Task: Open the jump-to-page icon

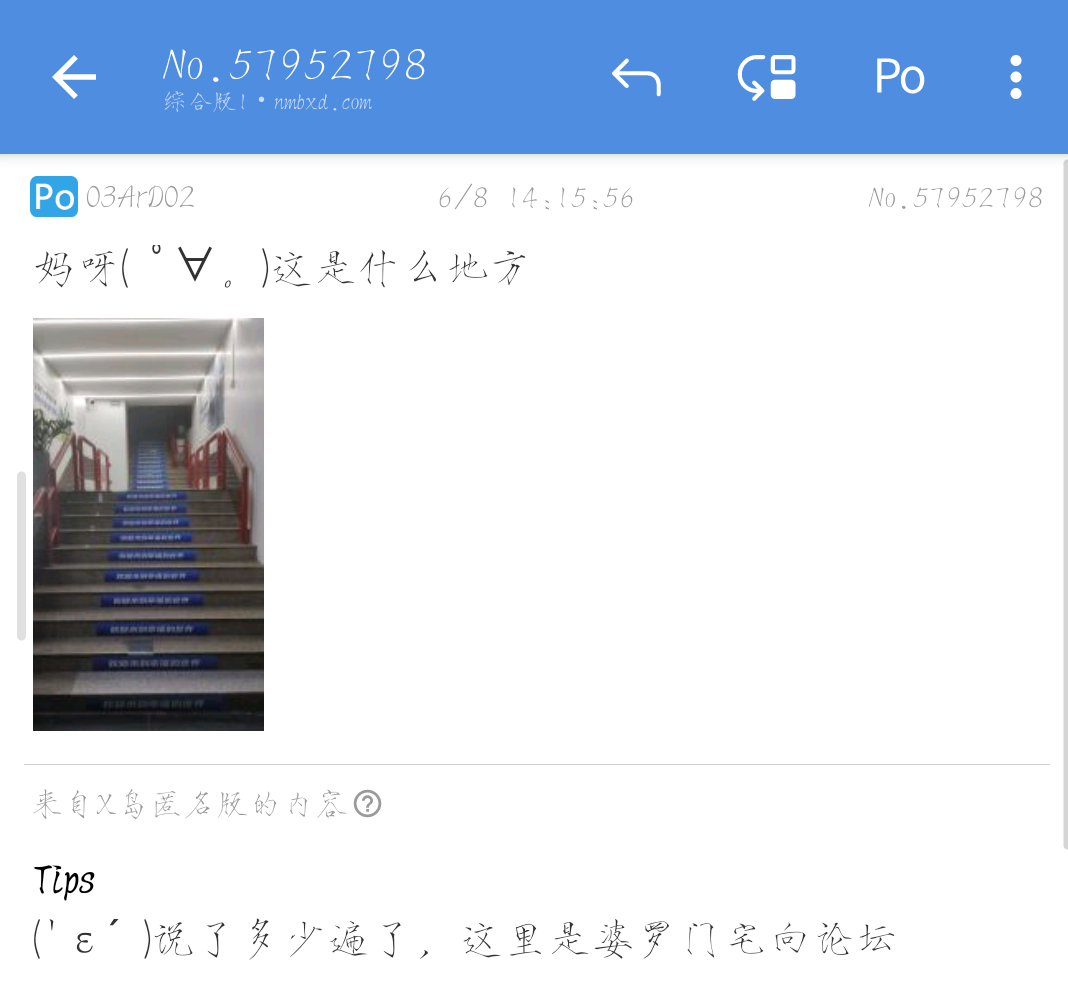Action: (x=767, y=77)
